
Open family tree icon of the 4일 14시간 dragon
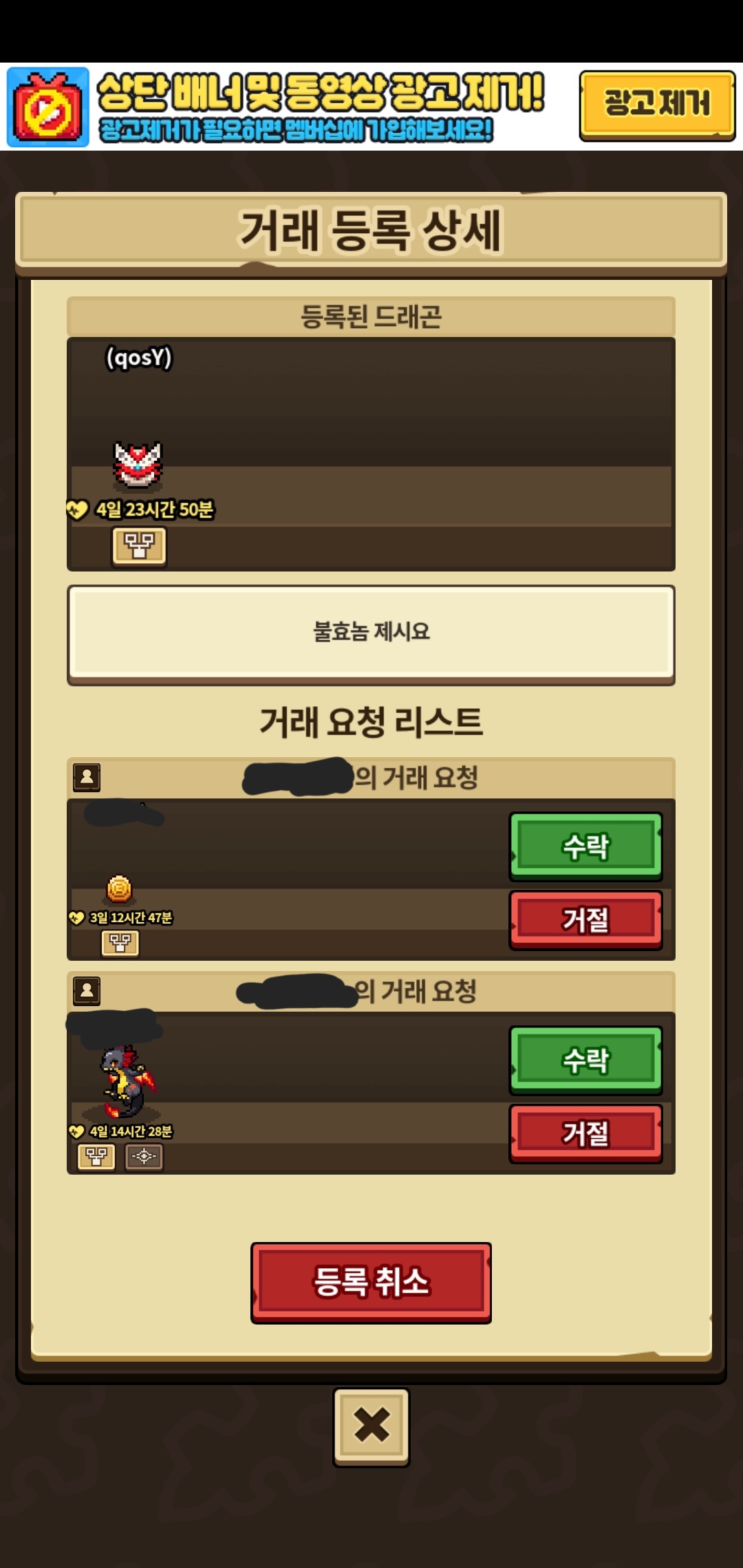pos(96,1157)
